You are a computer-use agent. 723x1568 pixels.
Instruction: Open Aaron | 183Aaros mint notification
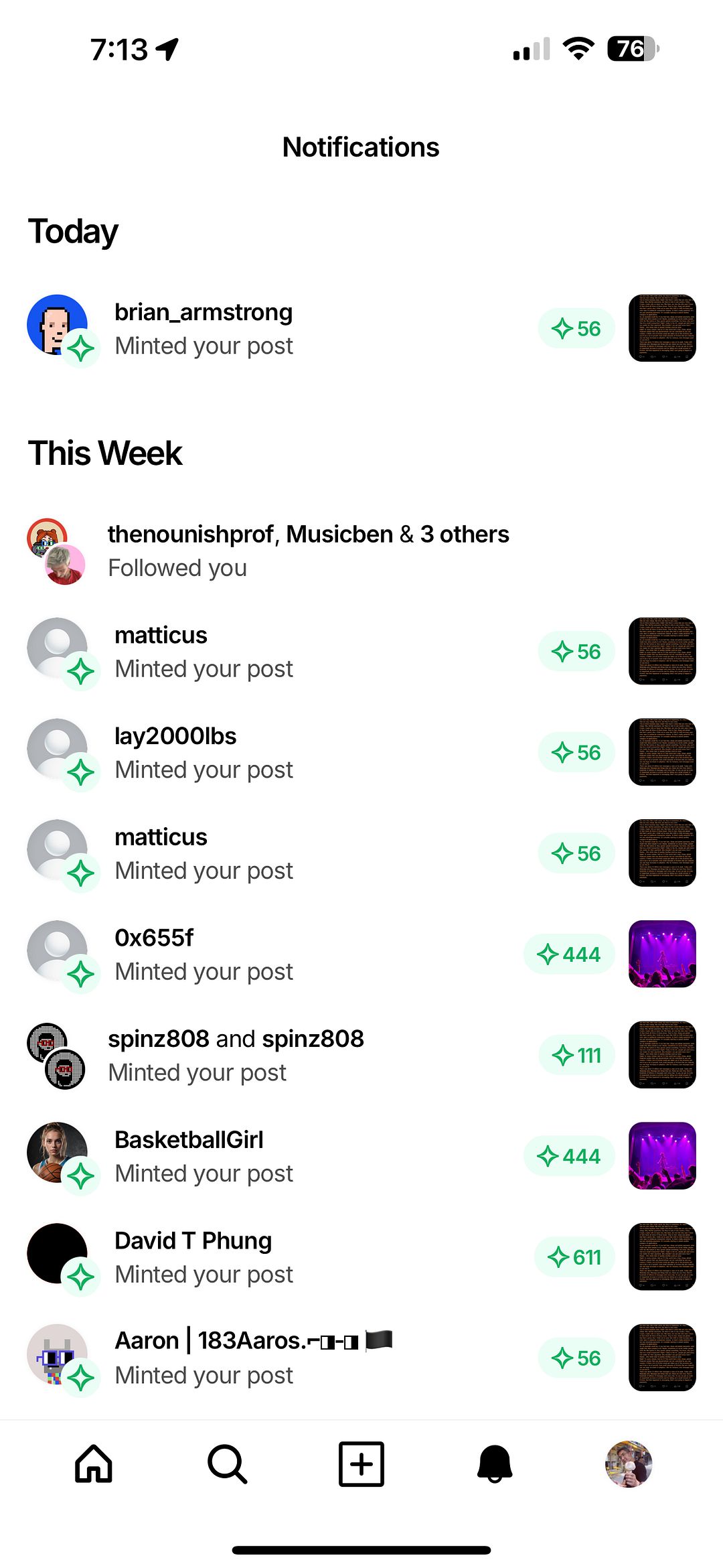click(x=361, y=1358)
